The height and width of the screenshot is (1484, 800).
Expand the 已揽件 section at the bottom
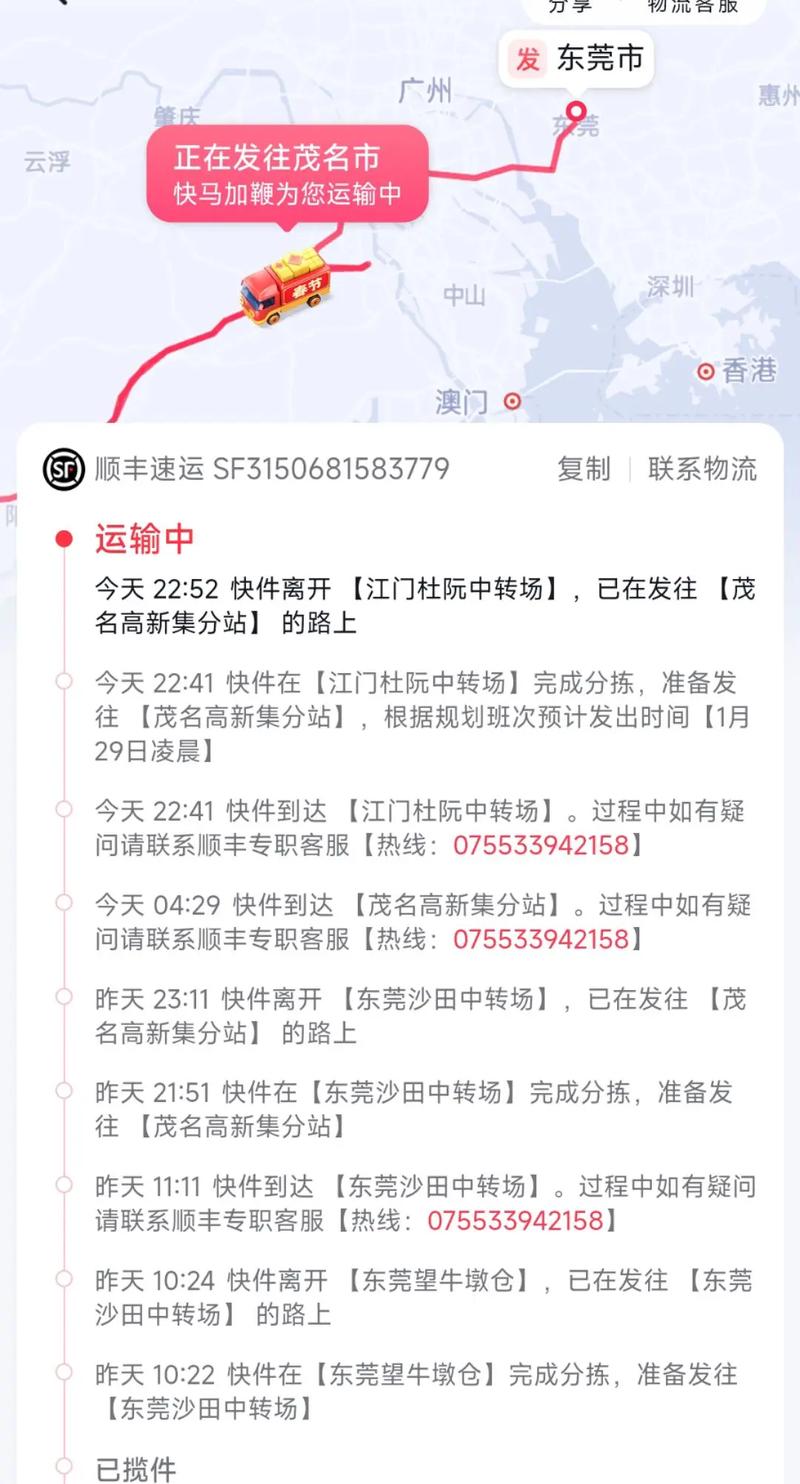(x=135, y=1468)
